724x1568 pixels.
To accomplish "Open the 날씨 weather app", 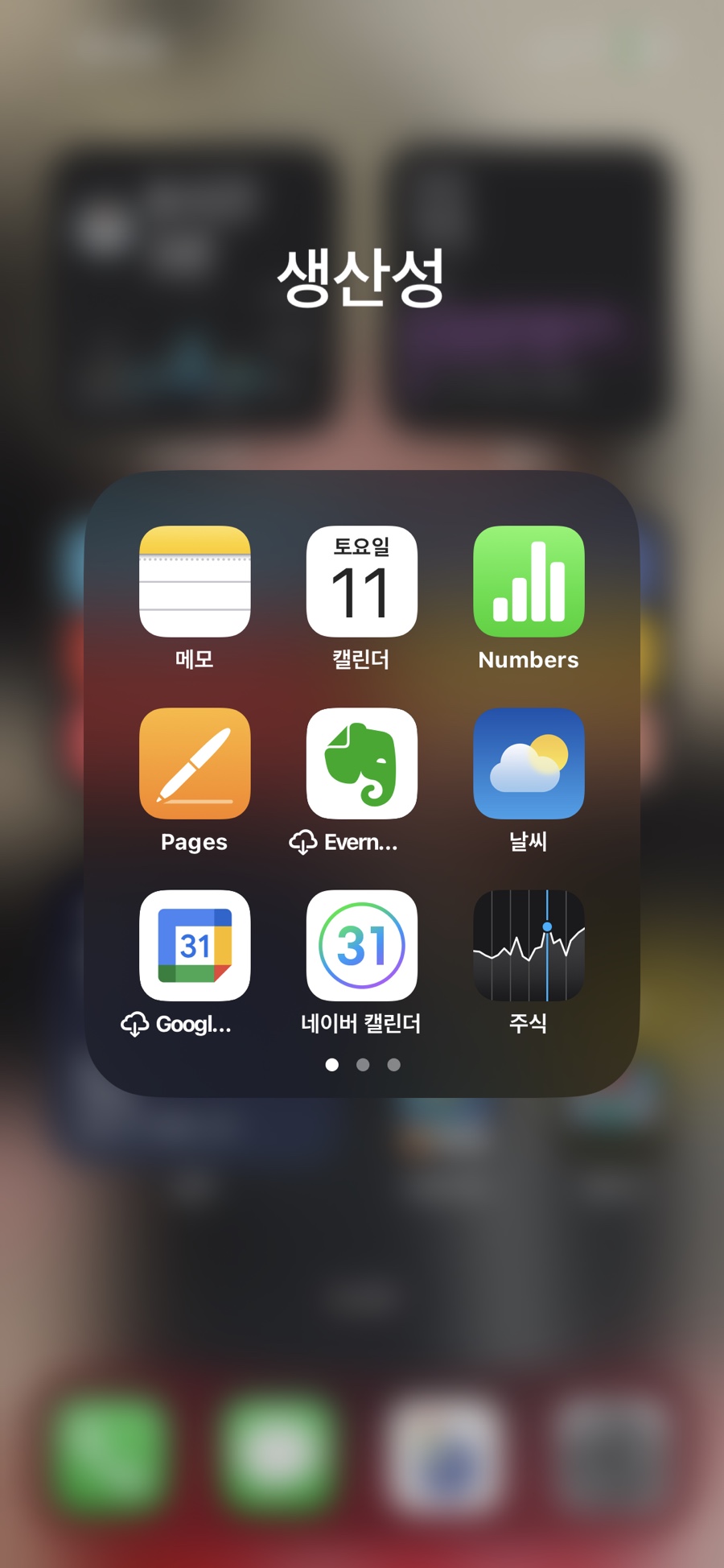I will tap(529, 763).
